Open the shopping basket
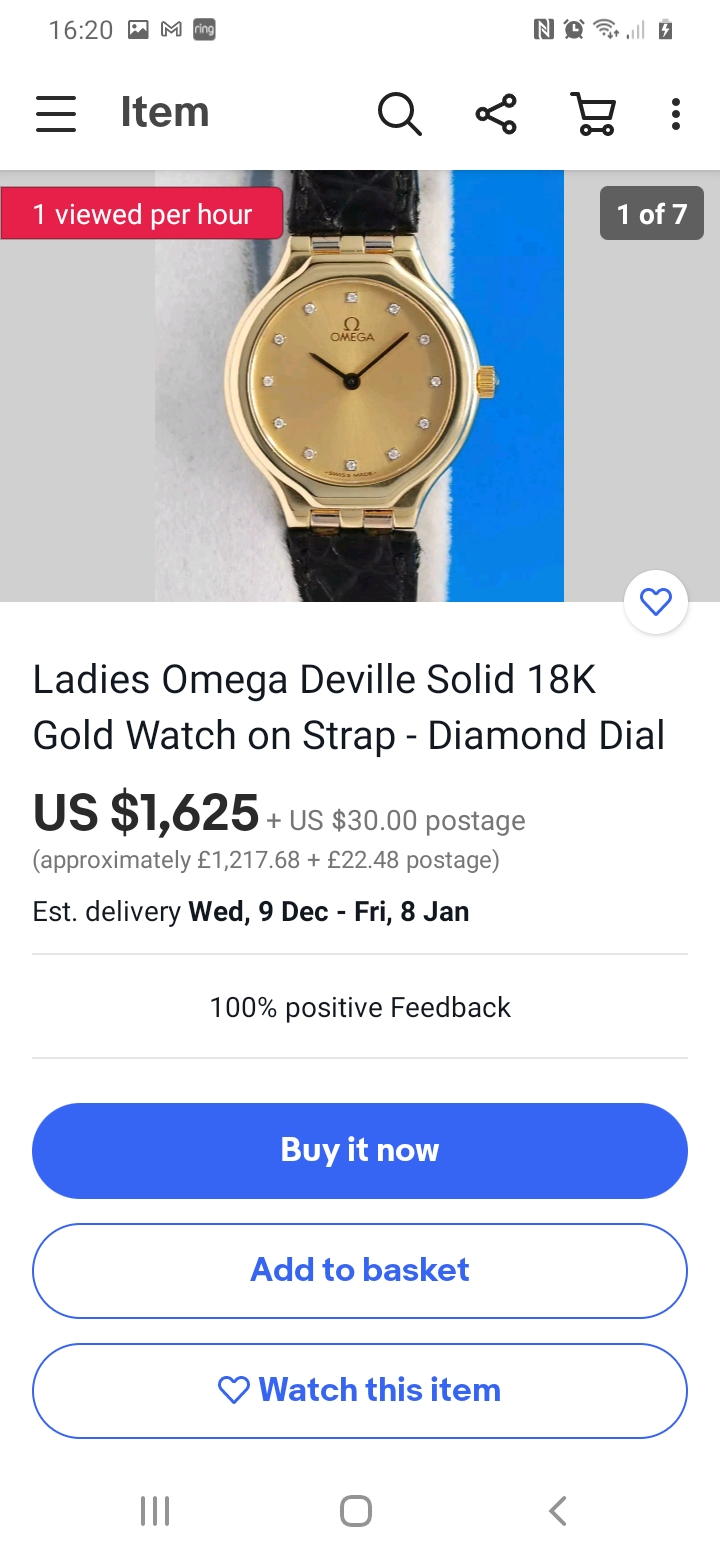The height and width of the screenshot is (1560, 720). [x=592, y=113]
